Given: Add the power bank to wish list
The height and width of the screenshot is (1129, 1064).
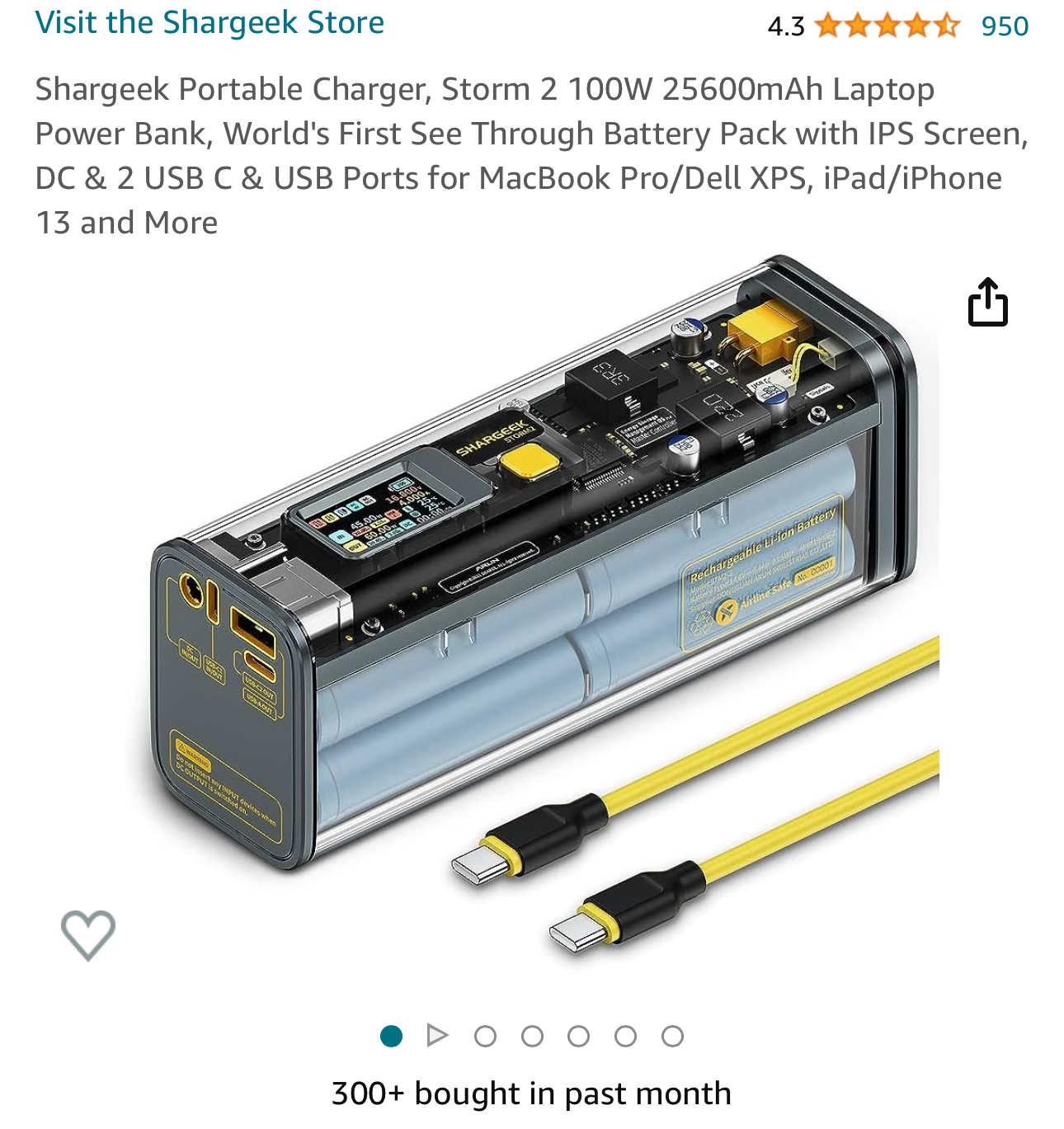Looking at the screenshot, I should (x=88, y=935).
